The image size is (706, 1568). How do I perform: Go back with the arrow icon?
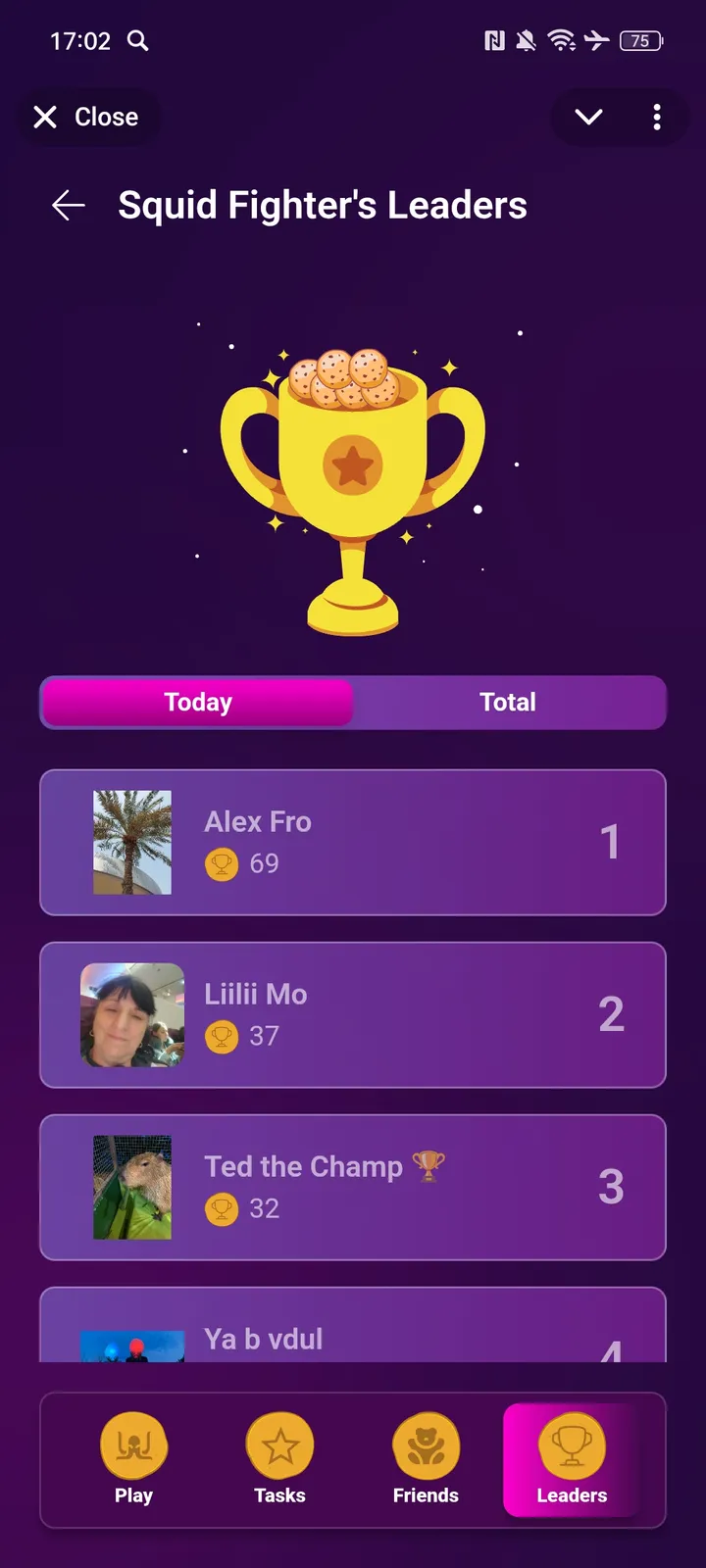(x=69, y=206)
